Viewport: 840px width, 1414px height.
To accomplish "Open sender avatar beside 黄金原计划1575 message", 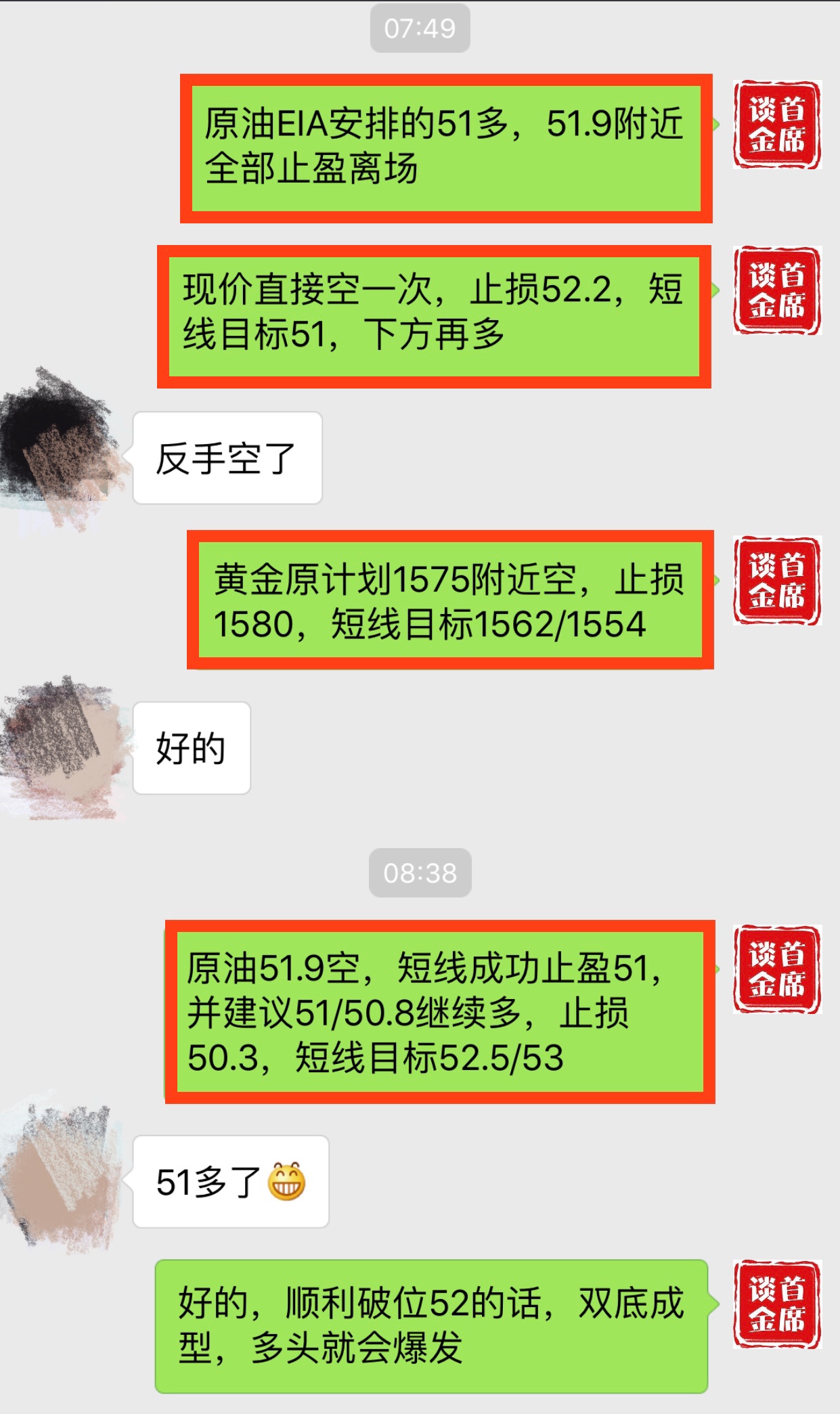I will pyautogui.click(x=776, y=580).
